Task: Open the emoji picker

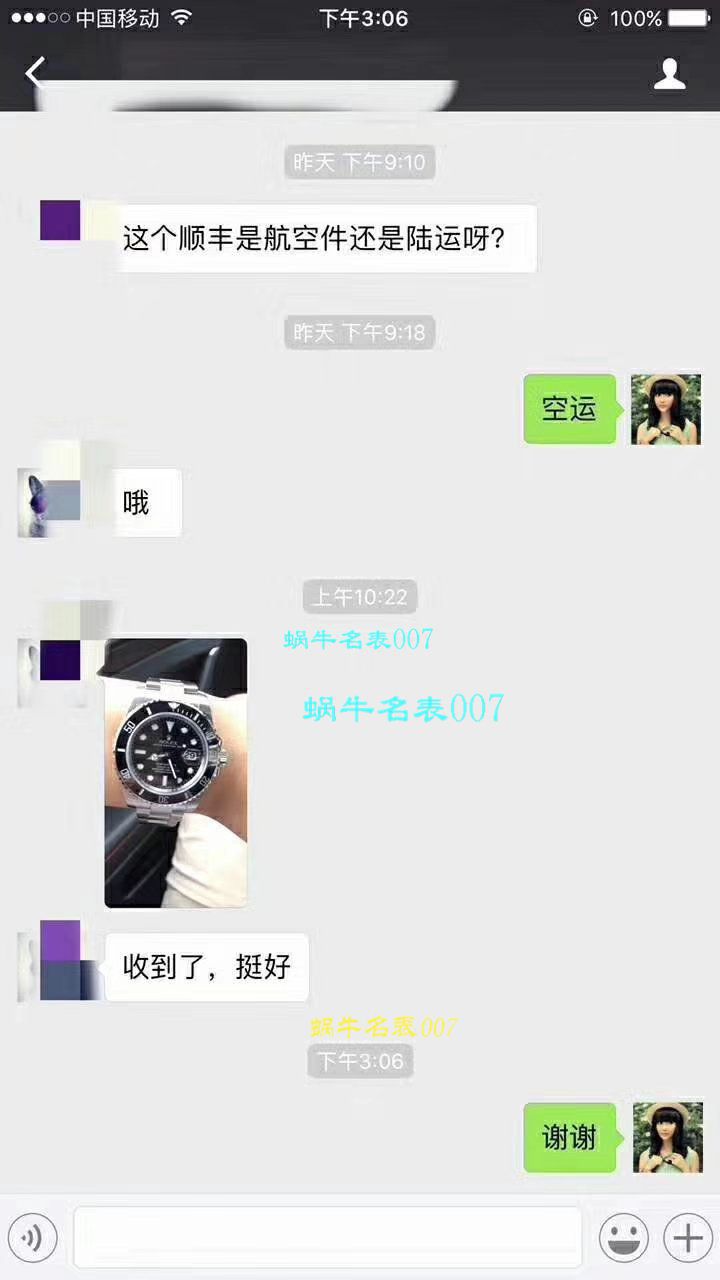Action: pos(623,1239)
